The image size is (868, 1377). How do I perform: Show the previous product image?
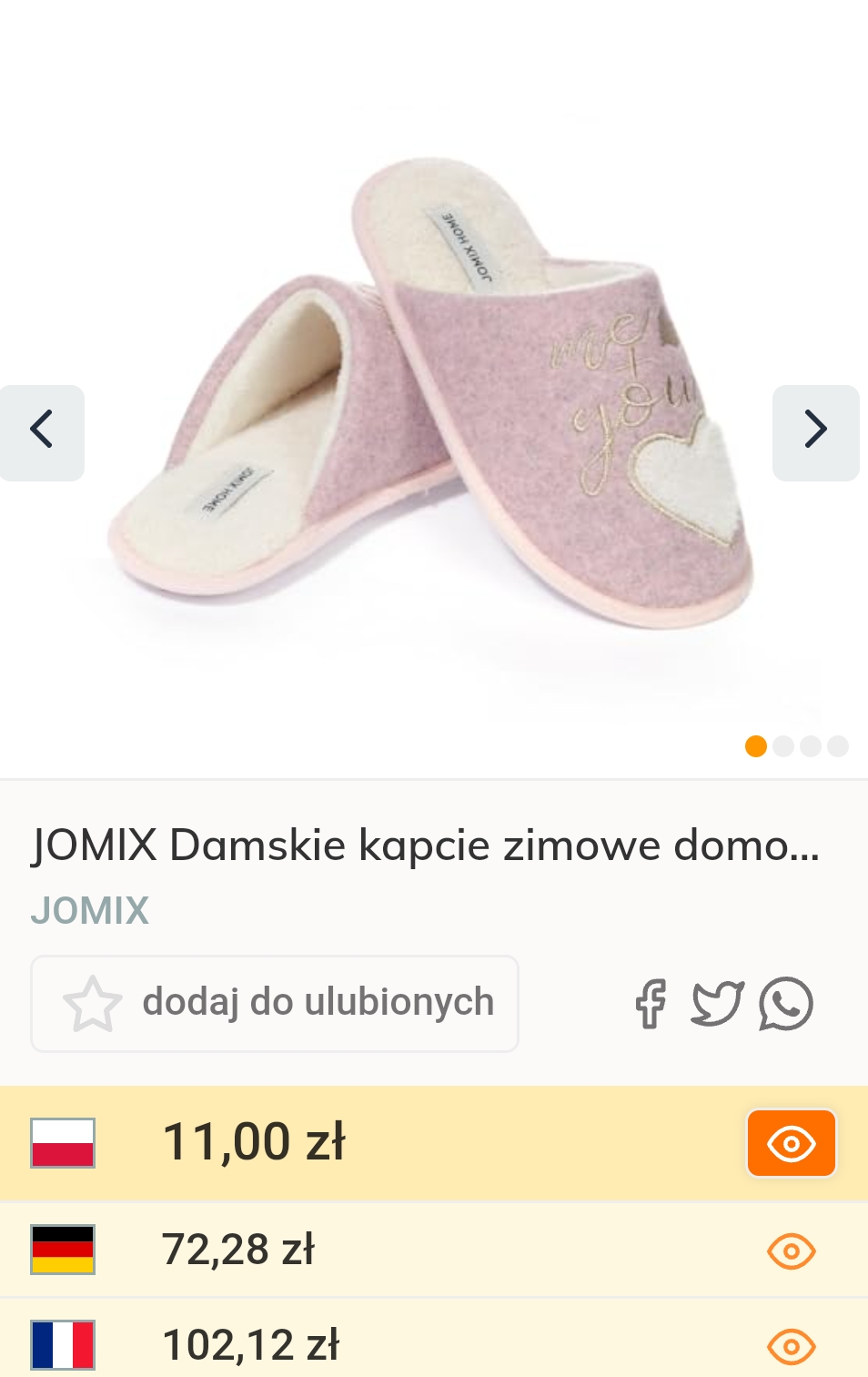(42, 432)
